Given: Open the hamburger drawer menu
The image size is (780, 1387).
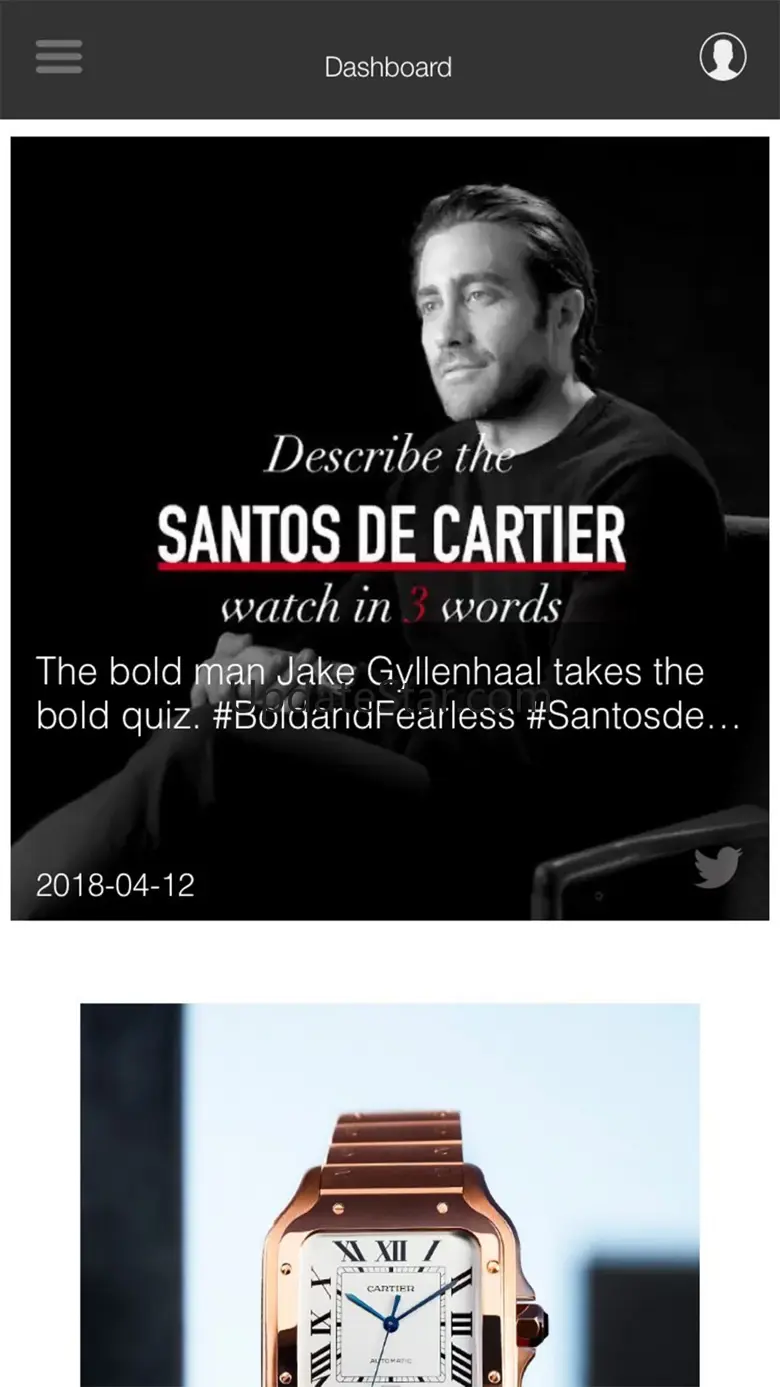Looking at the screenshot, I should coord(58,57).
